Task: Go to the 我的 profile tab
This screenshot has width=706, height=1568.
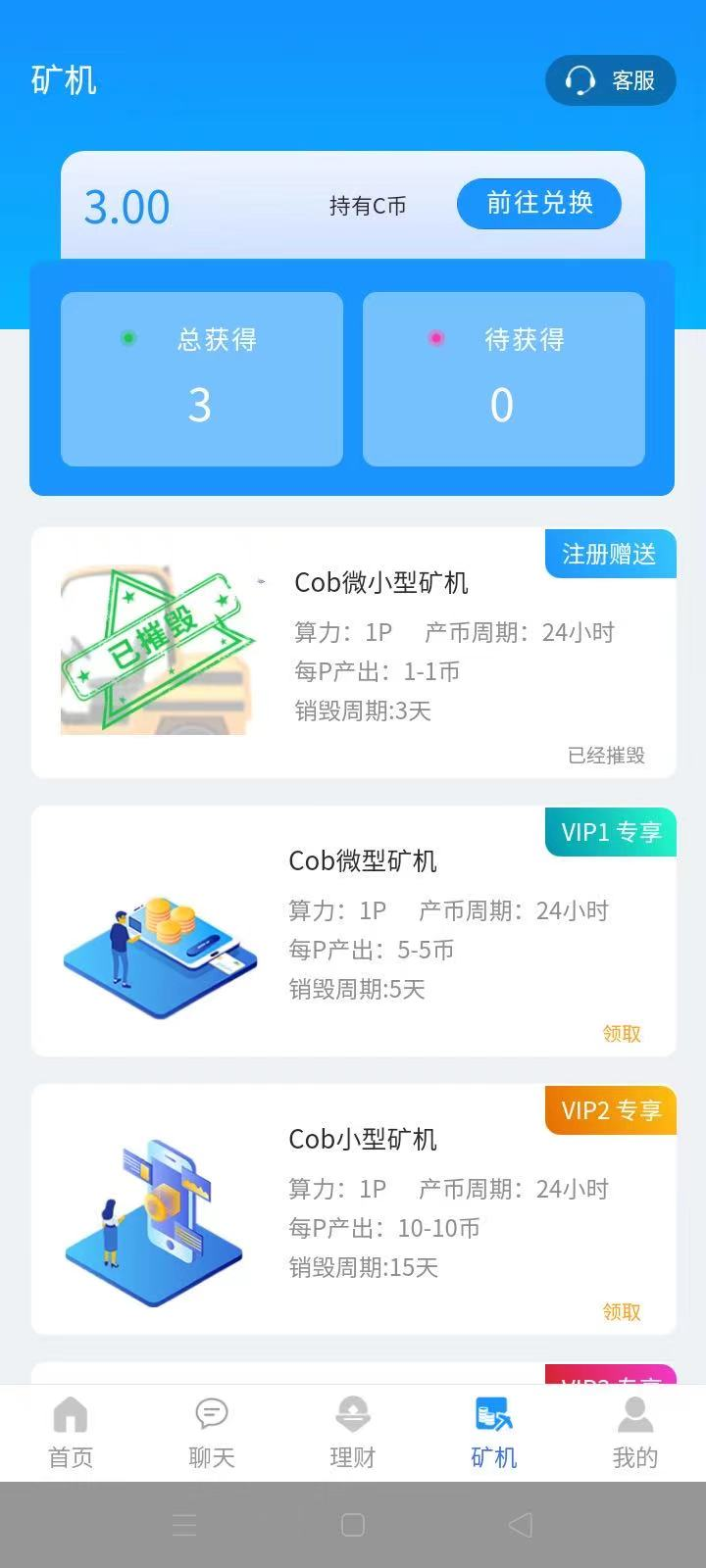Action: pyautogui.click(x=634, y=1433)
